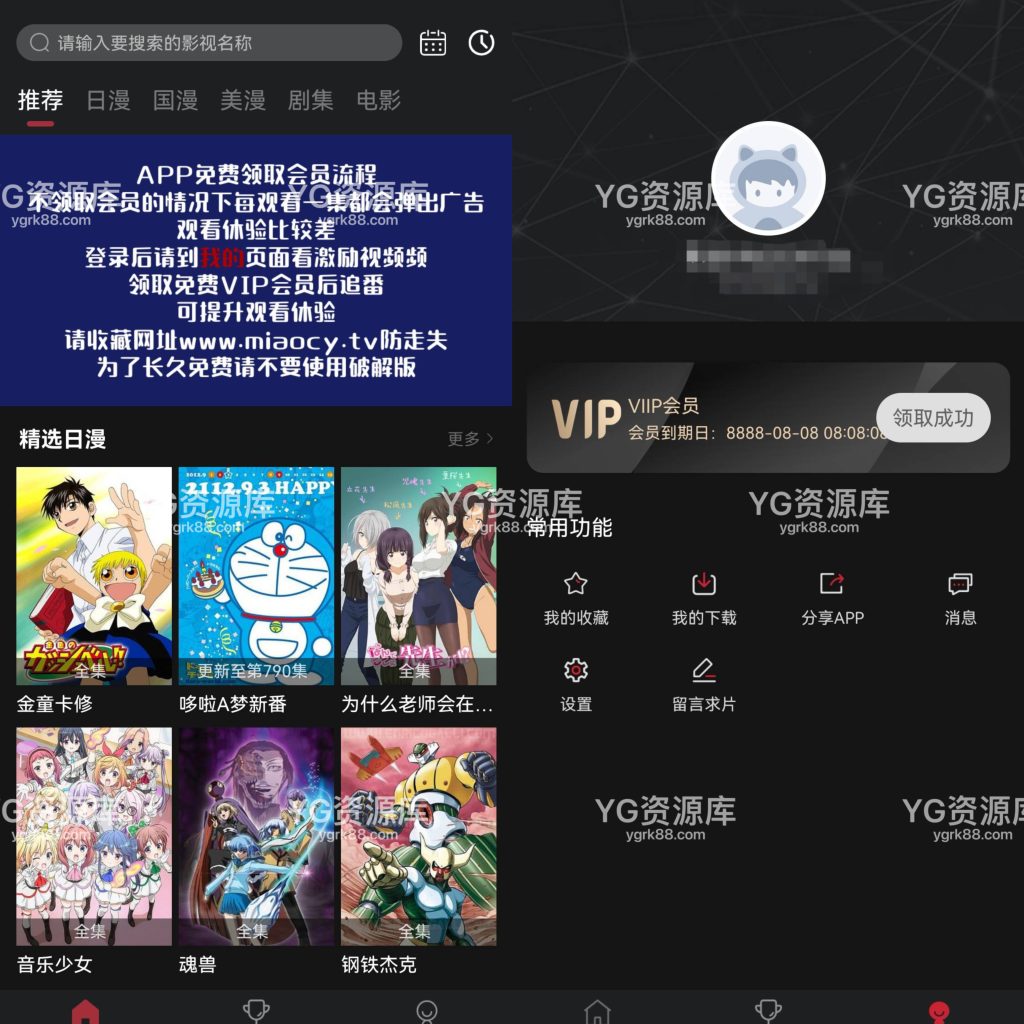Open 留言求片 request form
1024x1024 pixels.
click(704, 684)
